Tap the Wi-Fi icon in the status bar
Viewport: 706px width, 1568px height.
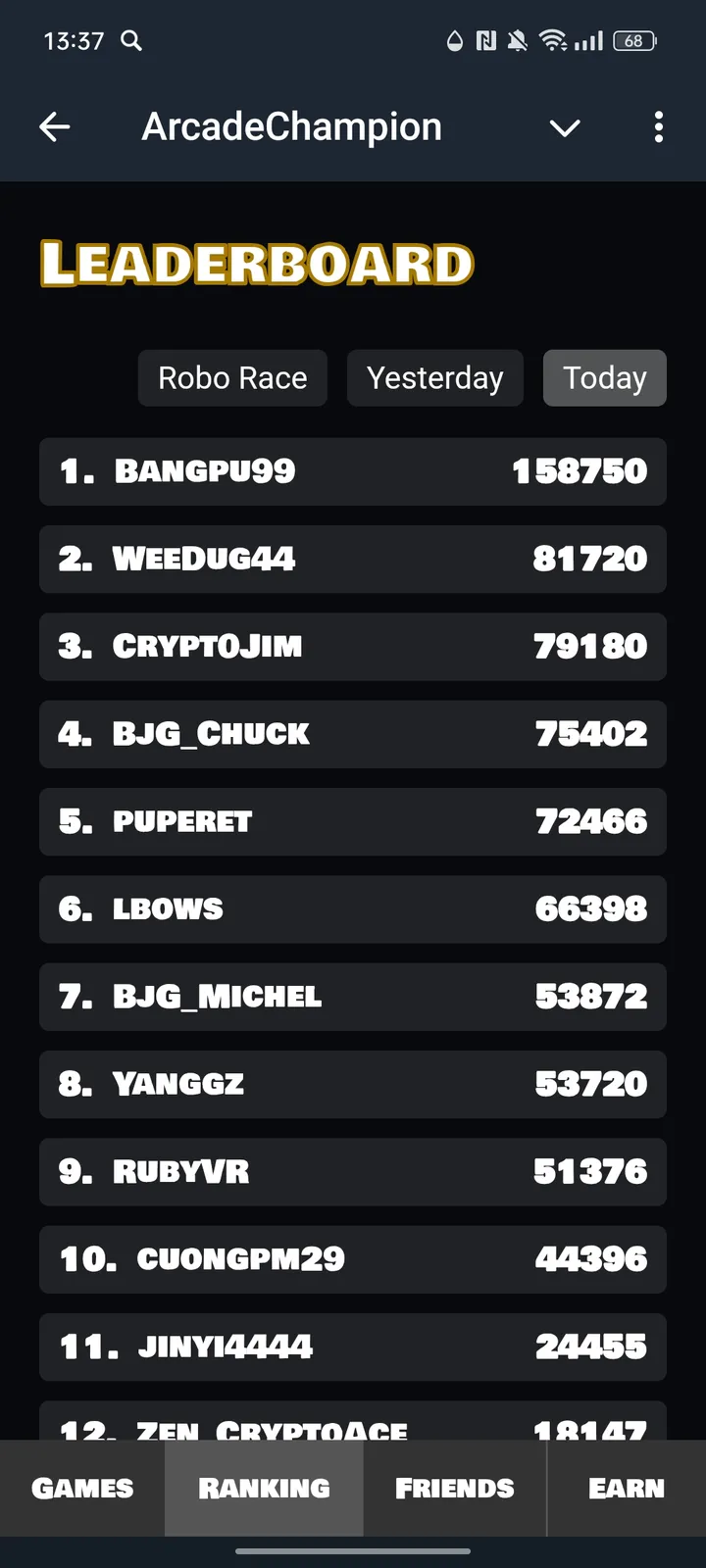(552, 41)
